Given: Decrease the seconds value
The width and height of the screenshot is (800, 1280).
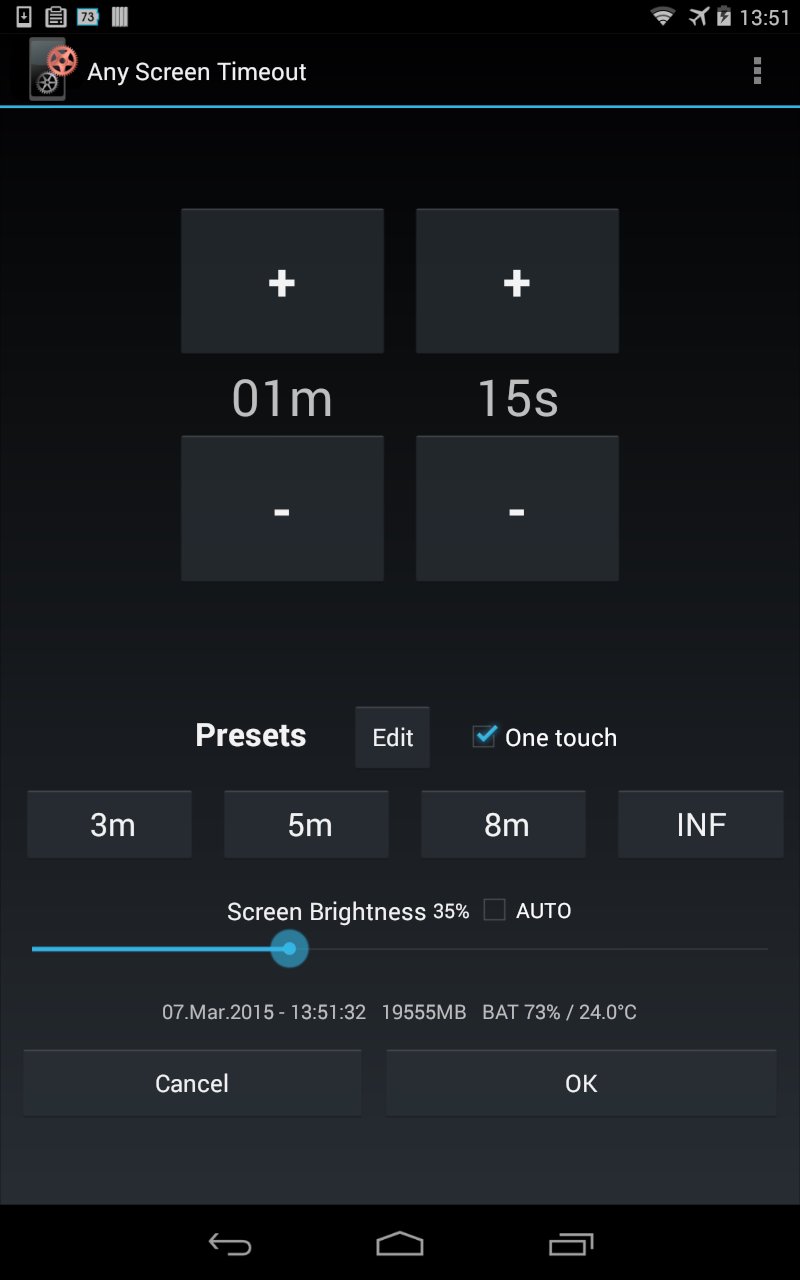Looking at the screenshot, I should 517,509.
